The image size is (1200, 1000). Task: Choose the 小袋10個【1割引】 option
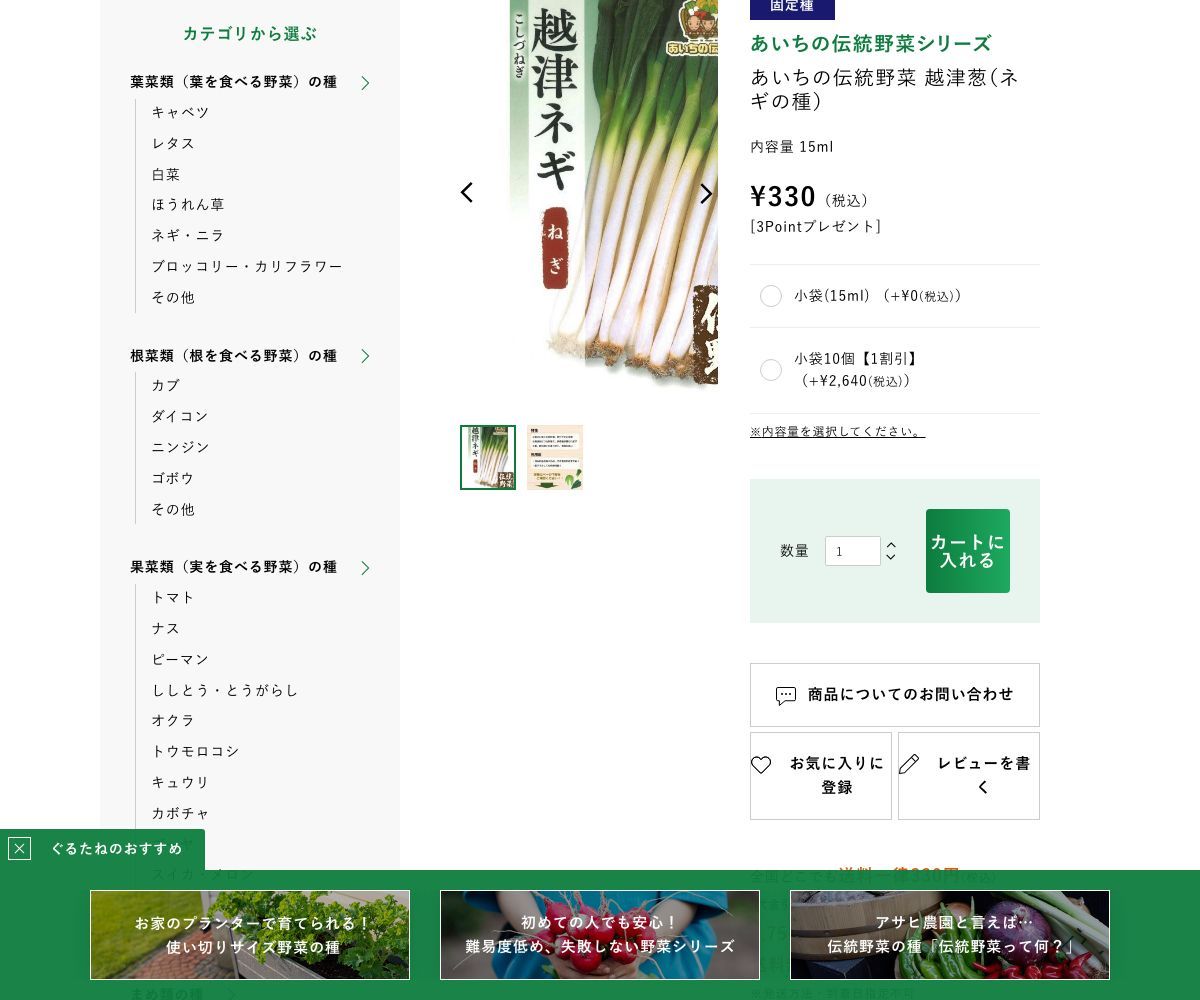pyautogui.click(x=771, y=370)
